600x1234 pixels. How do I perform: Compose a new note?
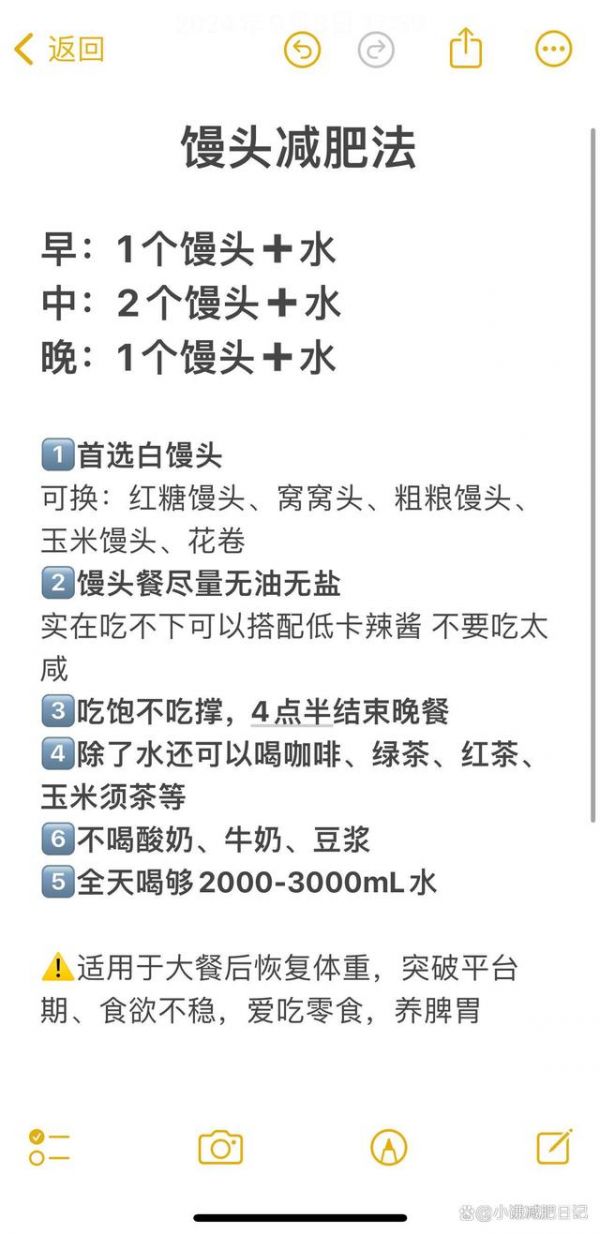click(x=554, y=1147)
